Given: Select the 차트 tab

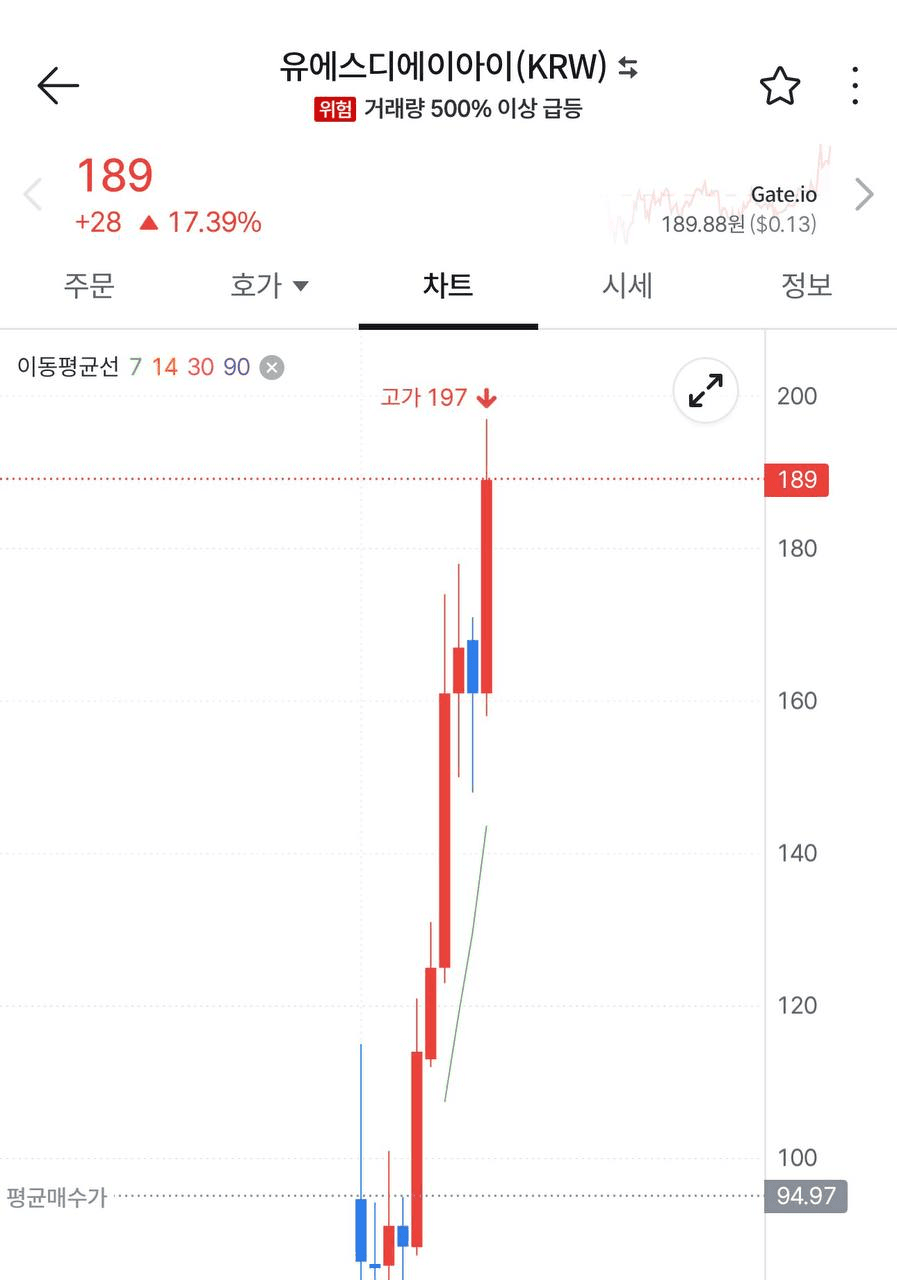Looking at the screenshot, I should tap(448, 286).
